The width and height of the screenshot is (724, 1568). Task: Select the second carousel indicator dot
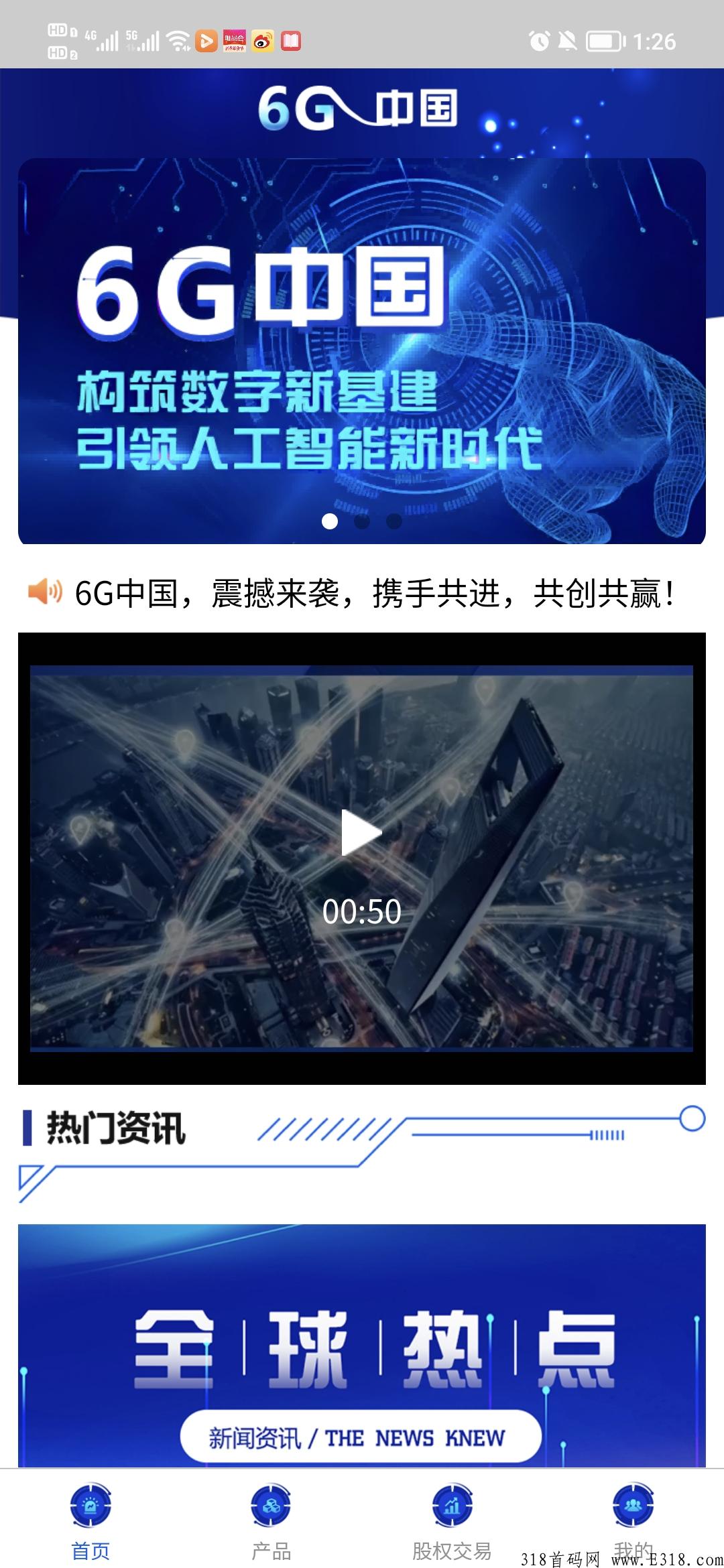pos(362,520)
